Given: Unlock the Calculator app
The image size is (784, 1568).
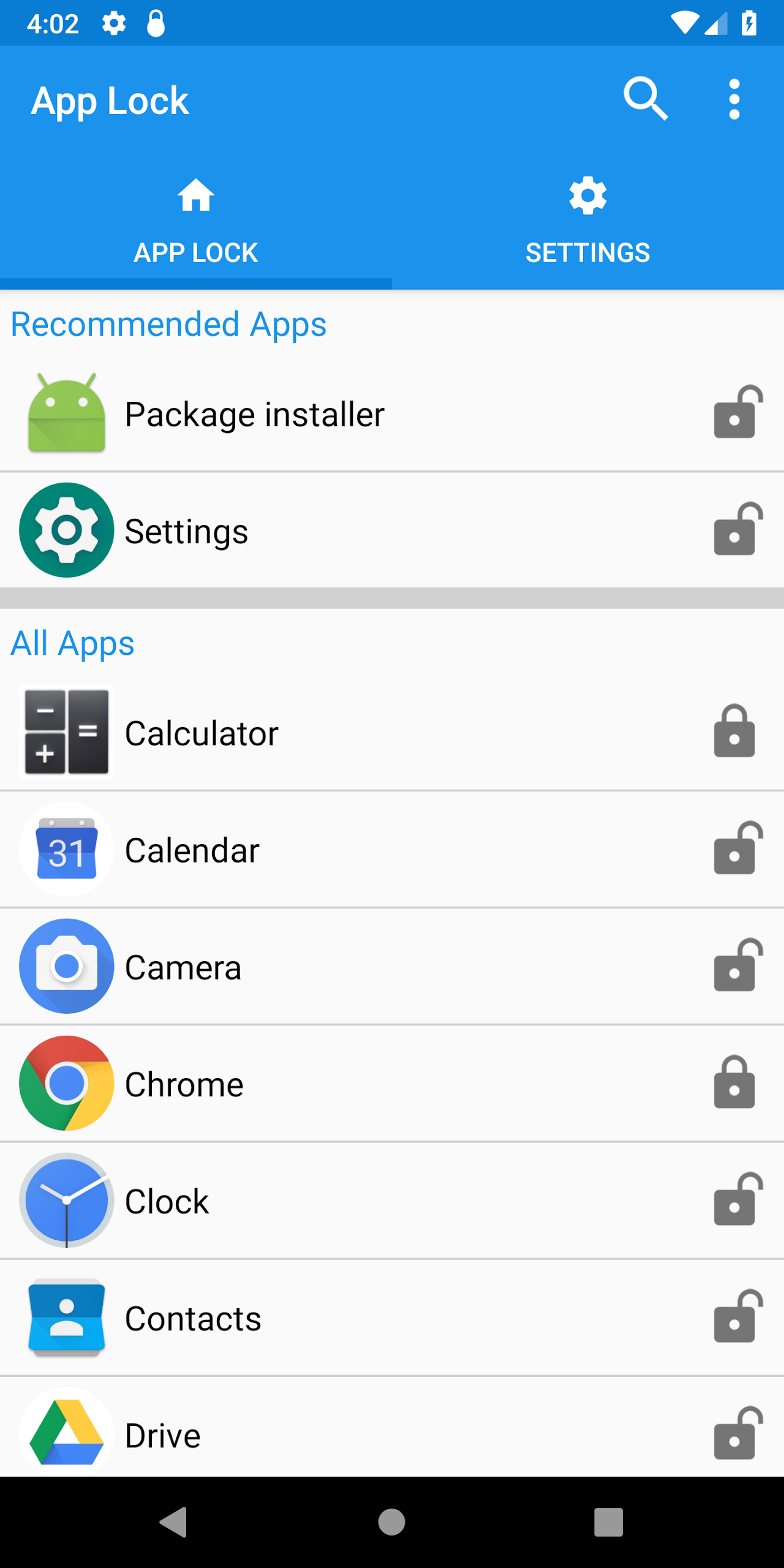Looking at the screenshot, I should click(x=734, y=731).
